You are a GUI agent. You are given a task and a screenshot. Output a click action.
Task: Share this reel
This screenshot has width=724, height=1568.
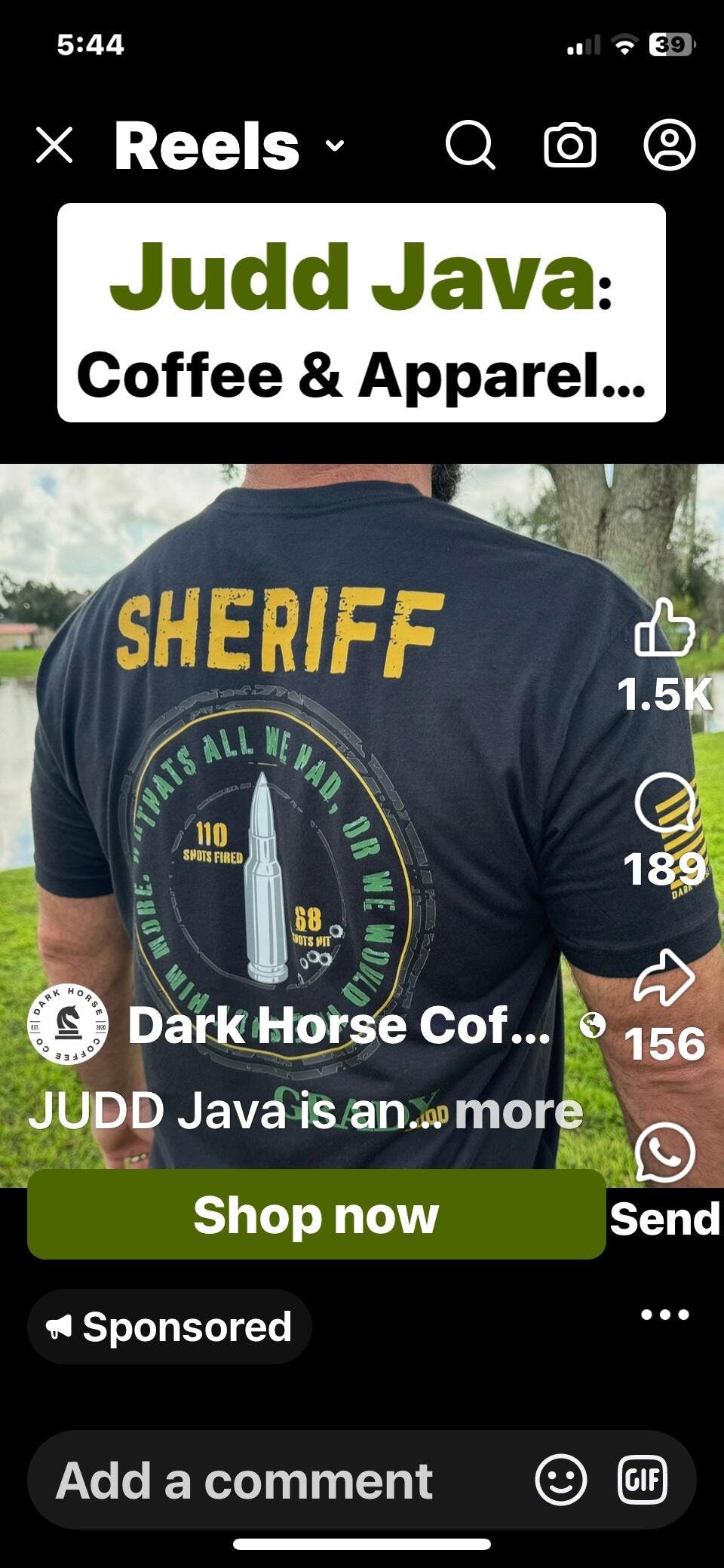(x=664, y=978)
